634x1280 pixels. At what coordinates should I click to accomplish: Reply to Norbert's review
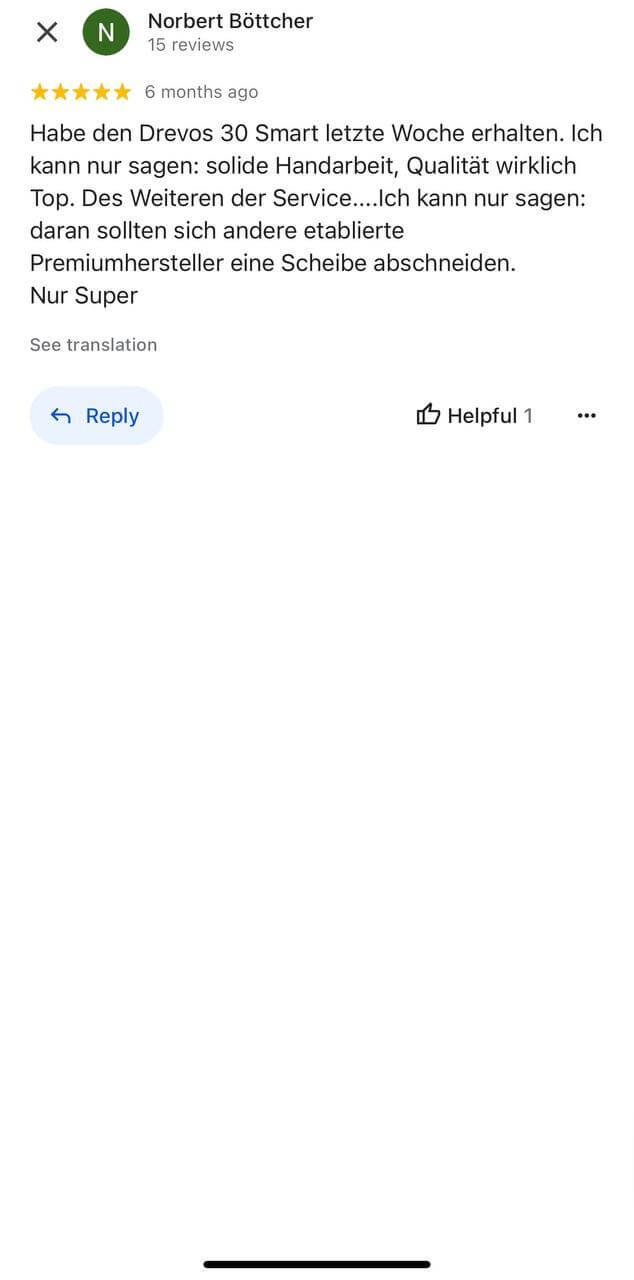[x=96, y=416]
